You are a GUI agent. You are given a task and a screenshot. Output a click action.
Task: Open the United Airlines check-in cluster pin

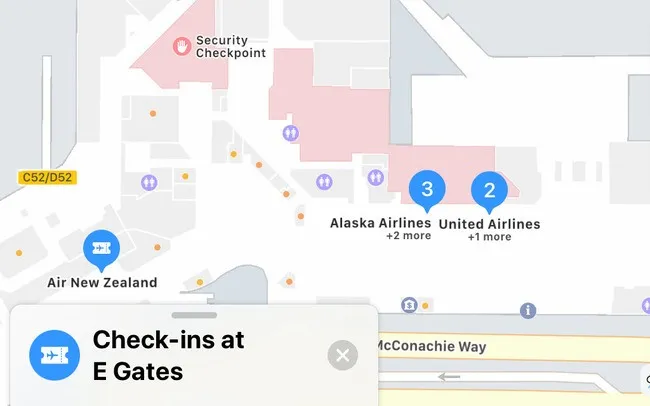[x=489, y=188]
